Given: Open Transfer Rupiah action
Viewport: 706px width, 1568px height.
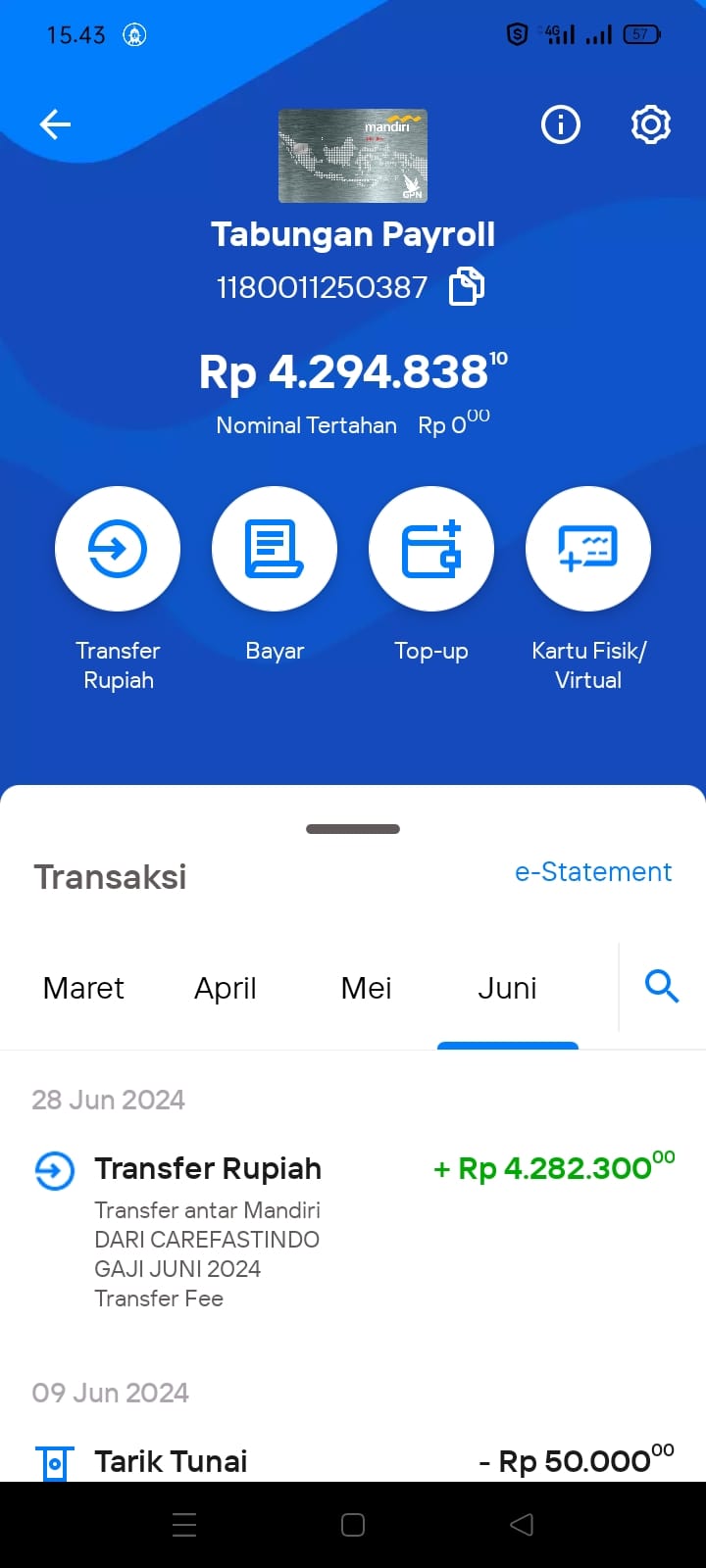Looking at the screenshot, I should point(118,549).
